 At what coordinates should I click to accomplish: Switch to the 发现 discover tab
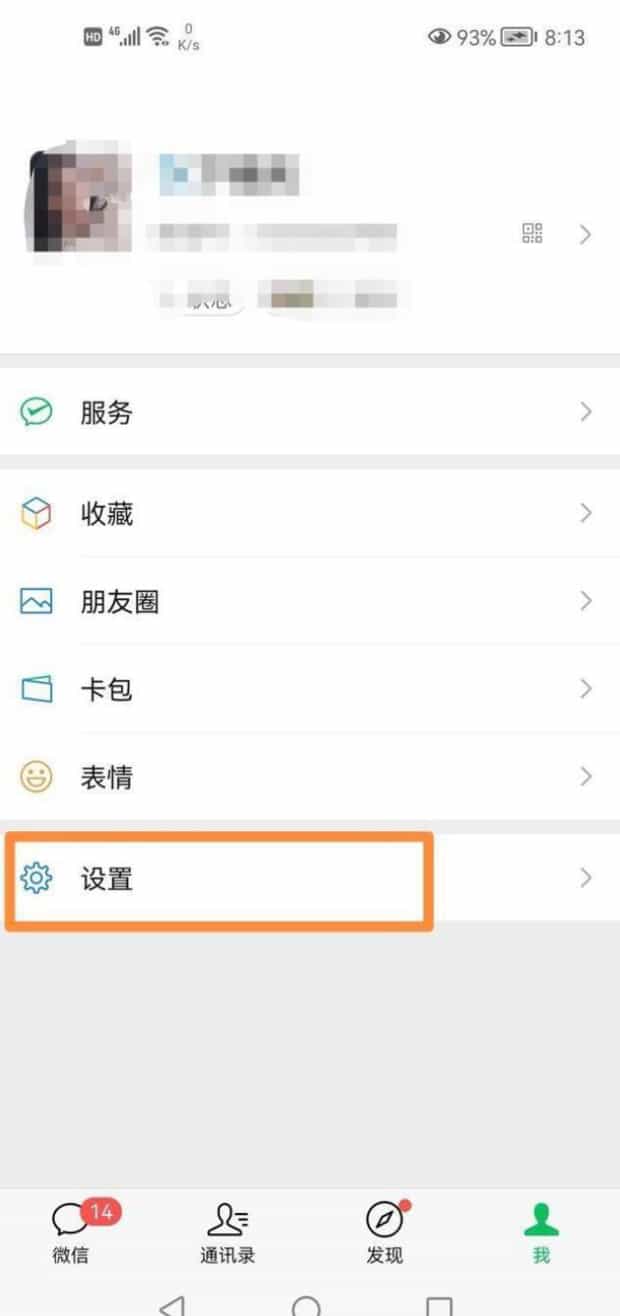tap(384, 1232)
